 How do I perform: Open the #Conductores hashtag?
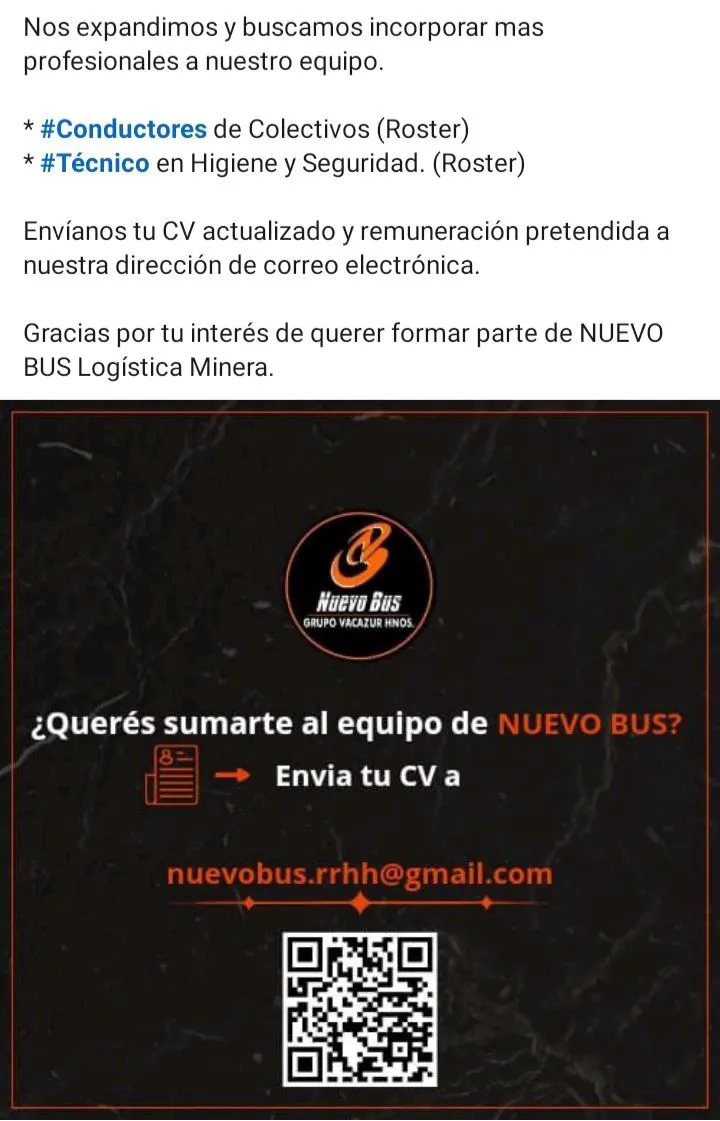pyautogui.click(x=123, y=129)
